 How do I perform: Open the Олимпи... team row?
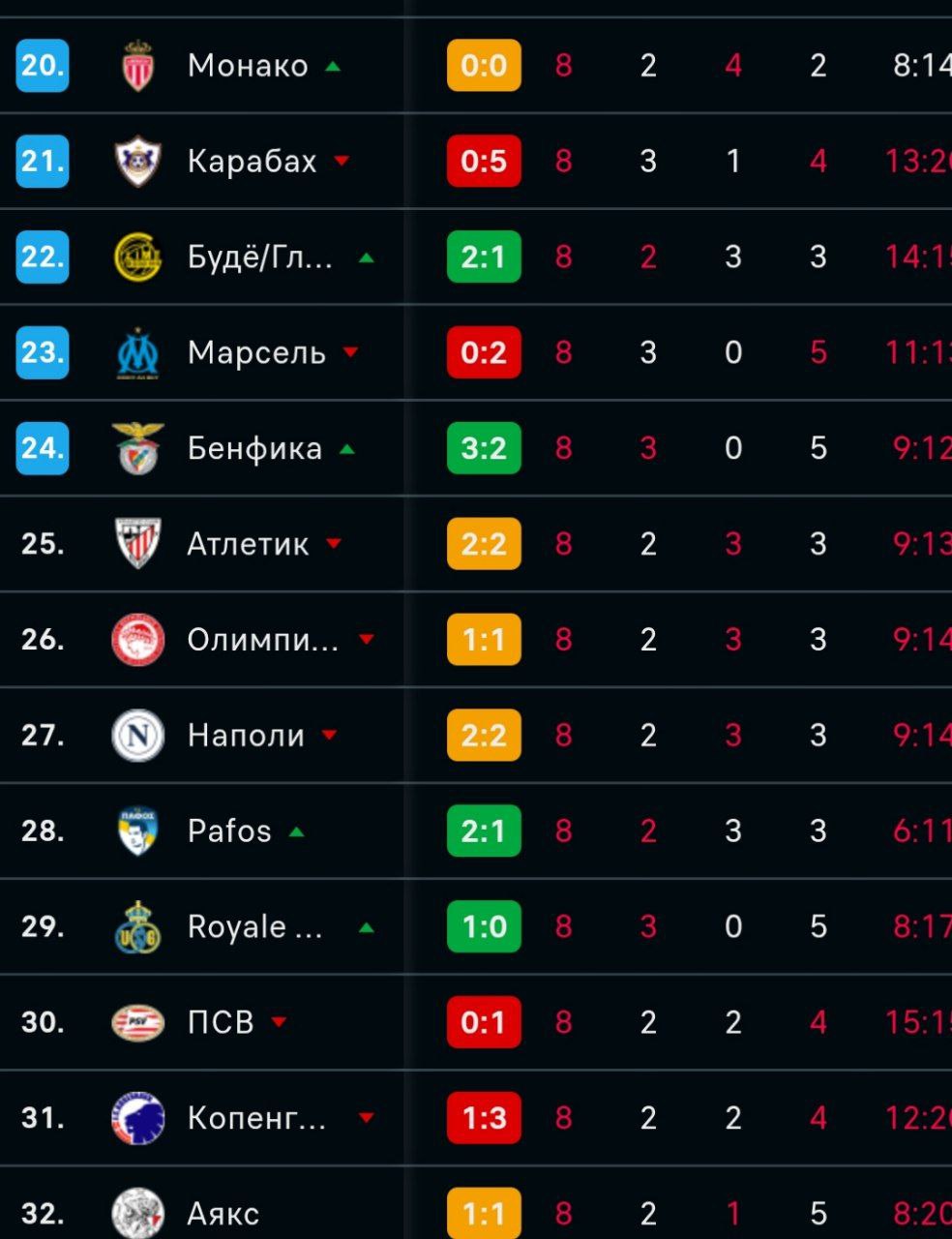coord(262,640)
